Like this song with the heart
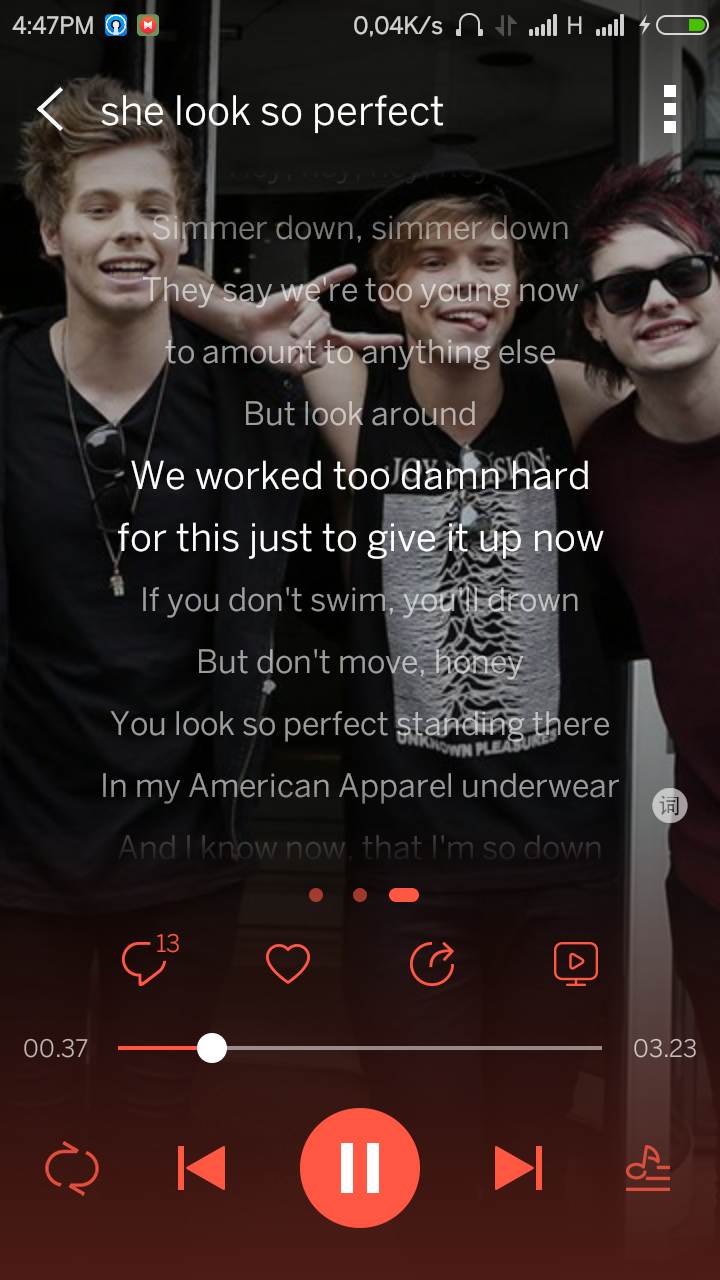720x1280 pixels. [x=288, y=964]
